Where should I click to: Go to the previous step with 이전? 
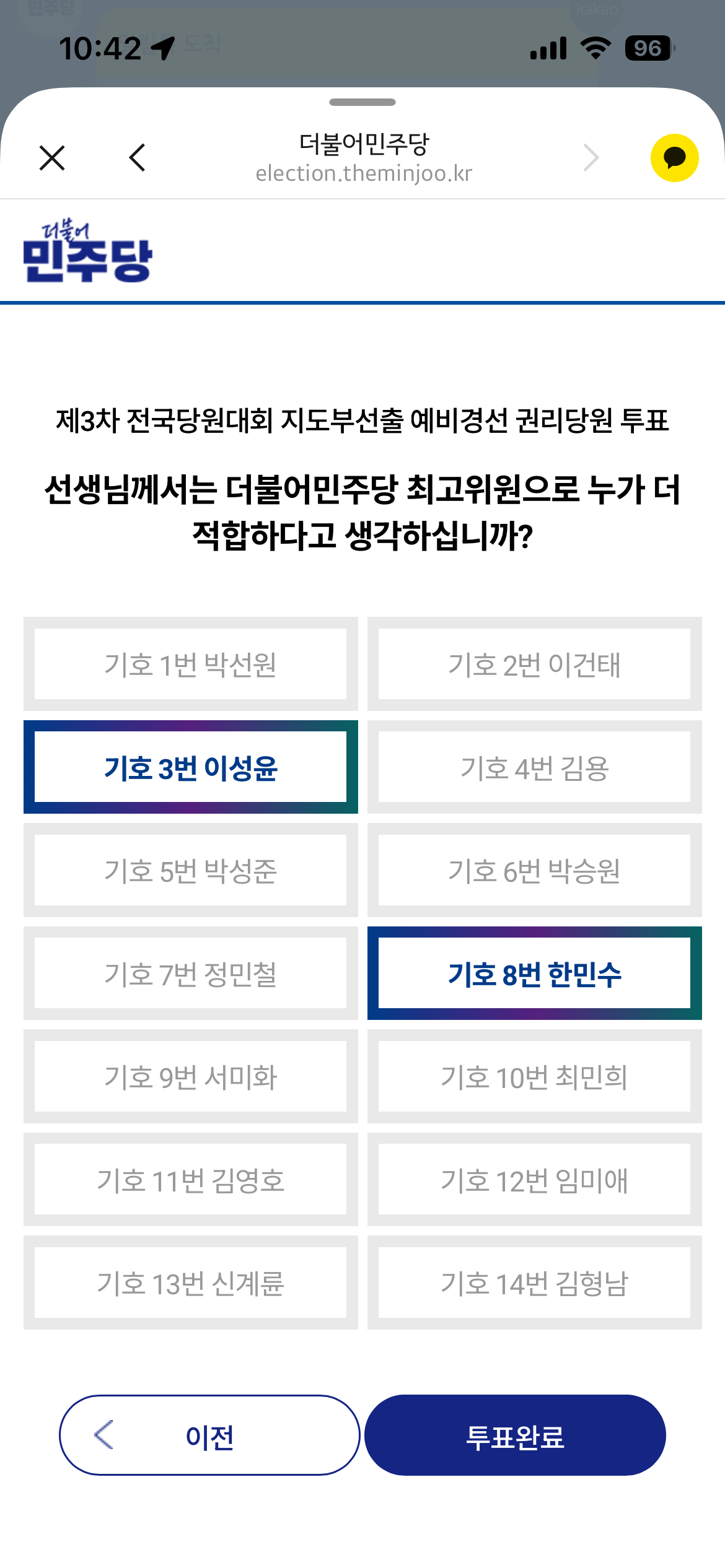point(209,1435)
